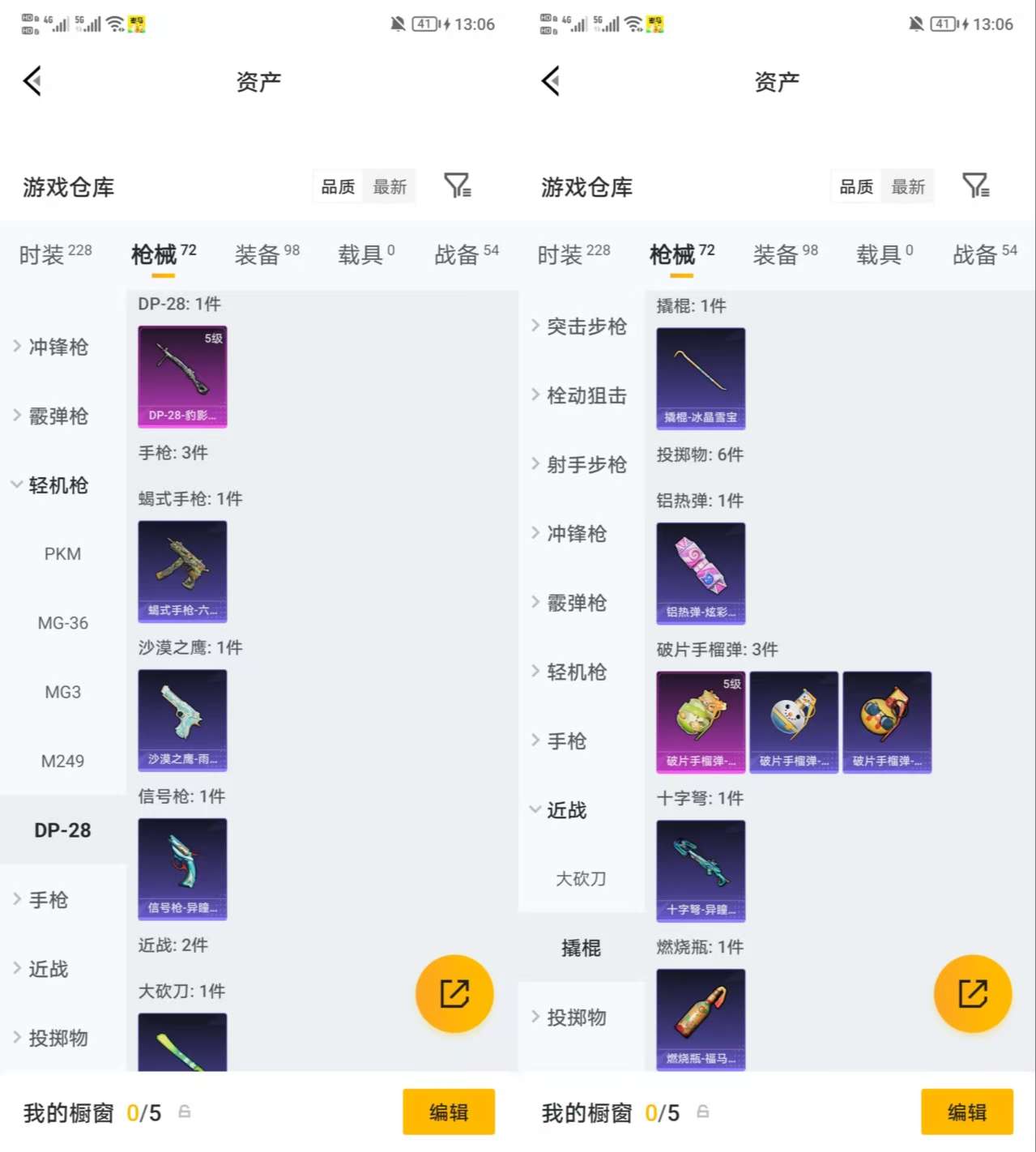
Task: Select the 十字弩-异瞳 crossbow item
Action: click(700, 871)
